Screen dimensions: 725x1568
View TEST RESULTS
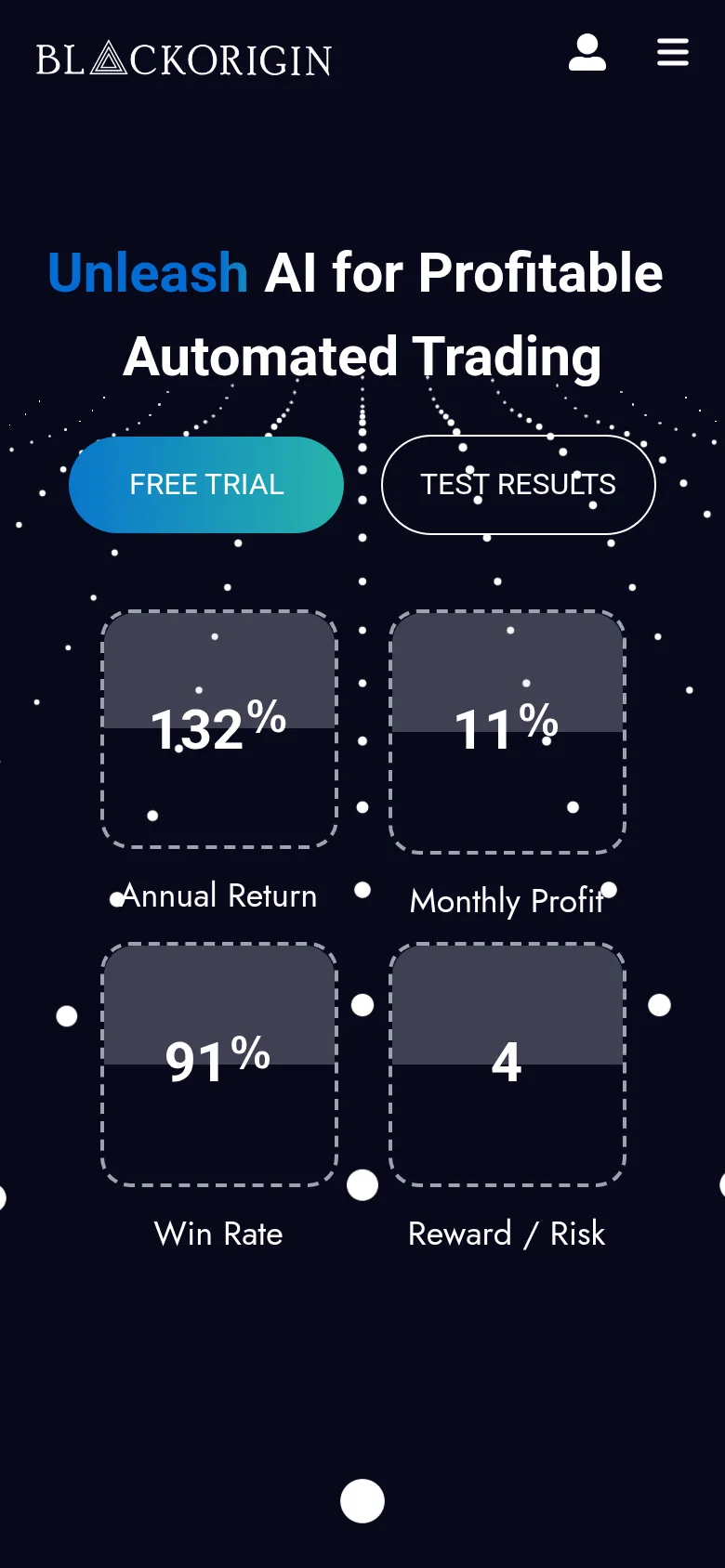(519, 485)
